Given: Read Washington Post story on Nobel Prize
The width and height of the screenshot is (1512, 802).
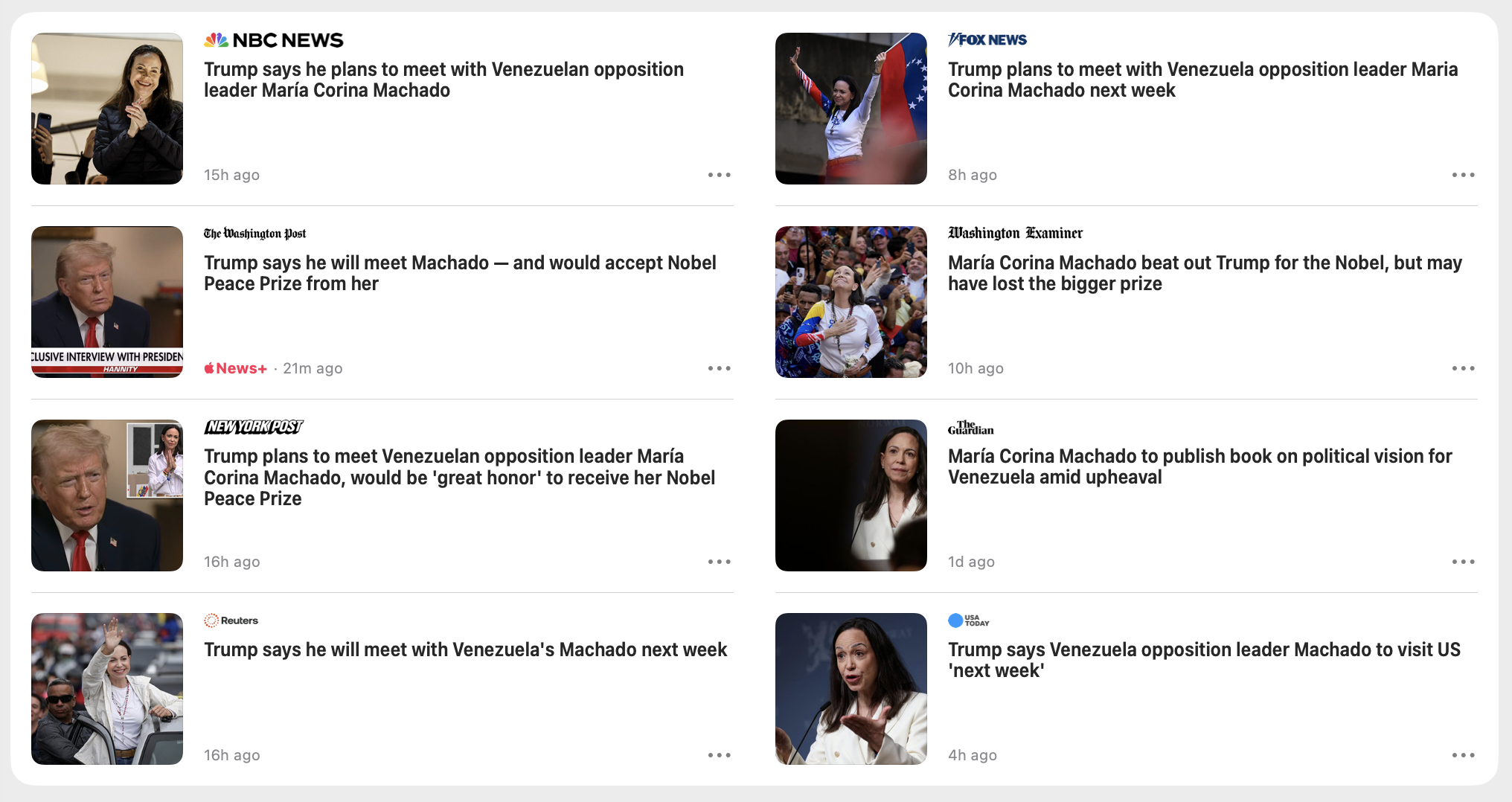Looking at the screenshot, I should pyautogui.click(x=460, y=273).
